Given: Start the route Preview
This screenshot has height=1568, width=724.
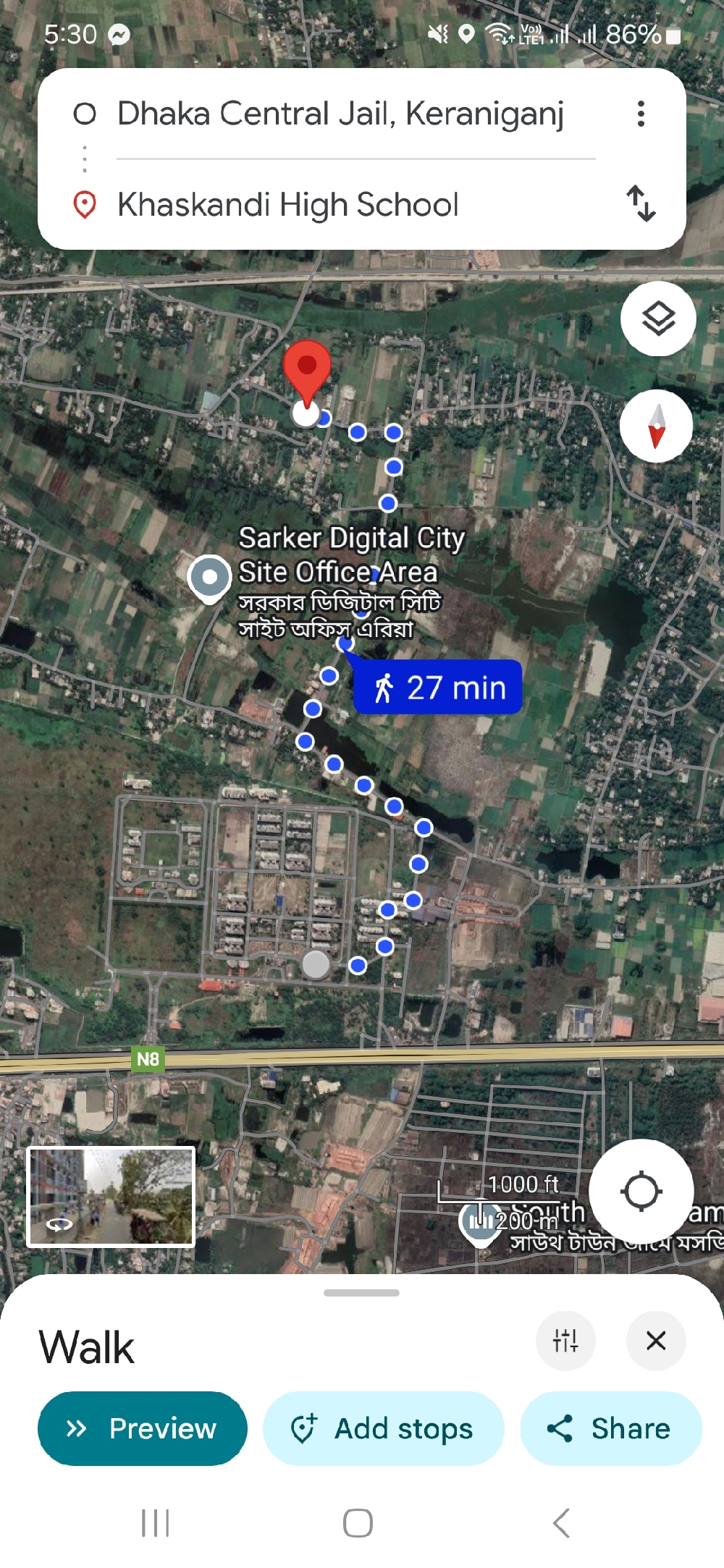Looking at the screenshot, I should tap(143, 1429).
